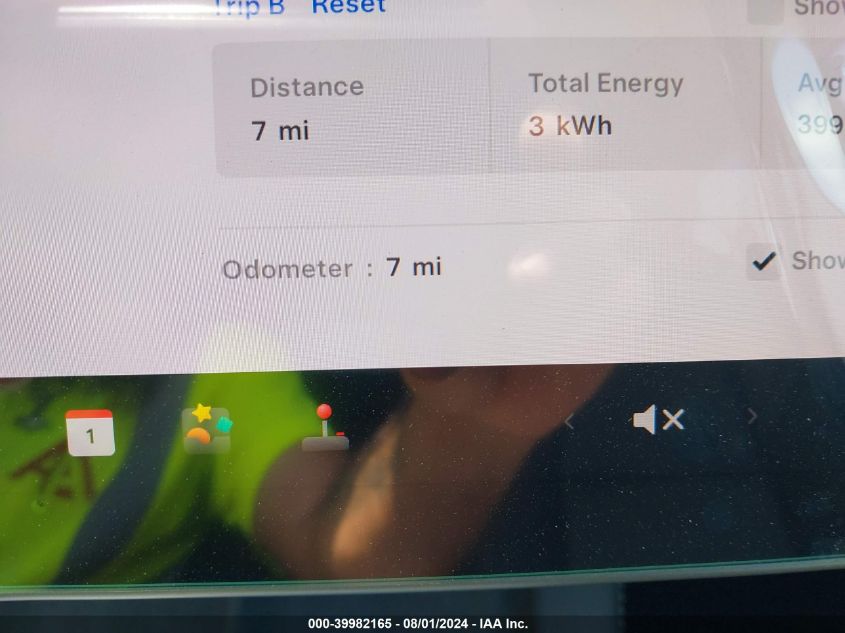This screenshot has width=845, height=633.
Task: Open the Toybox app
Action: (x=207, y=429)
